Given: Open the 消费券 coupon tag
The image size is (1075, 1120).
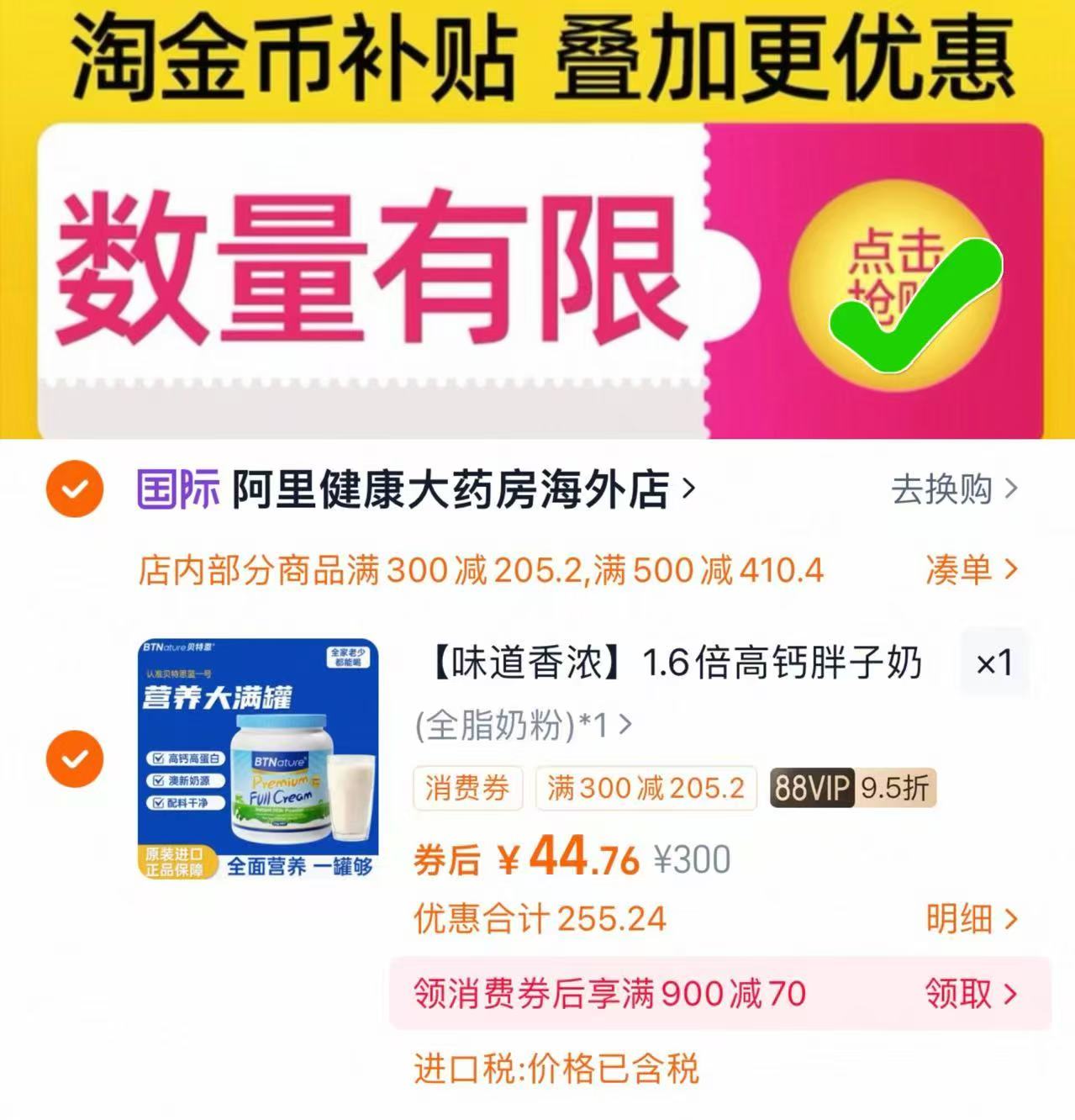Looking at the screenshot, I should click(x=468, y=788).
